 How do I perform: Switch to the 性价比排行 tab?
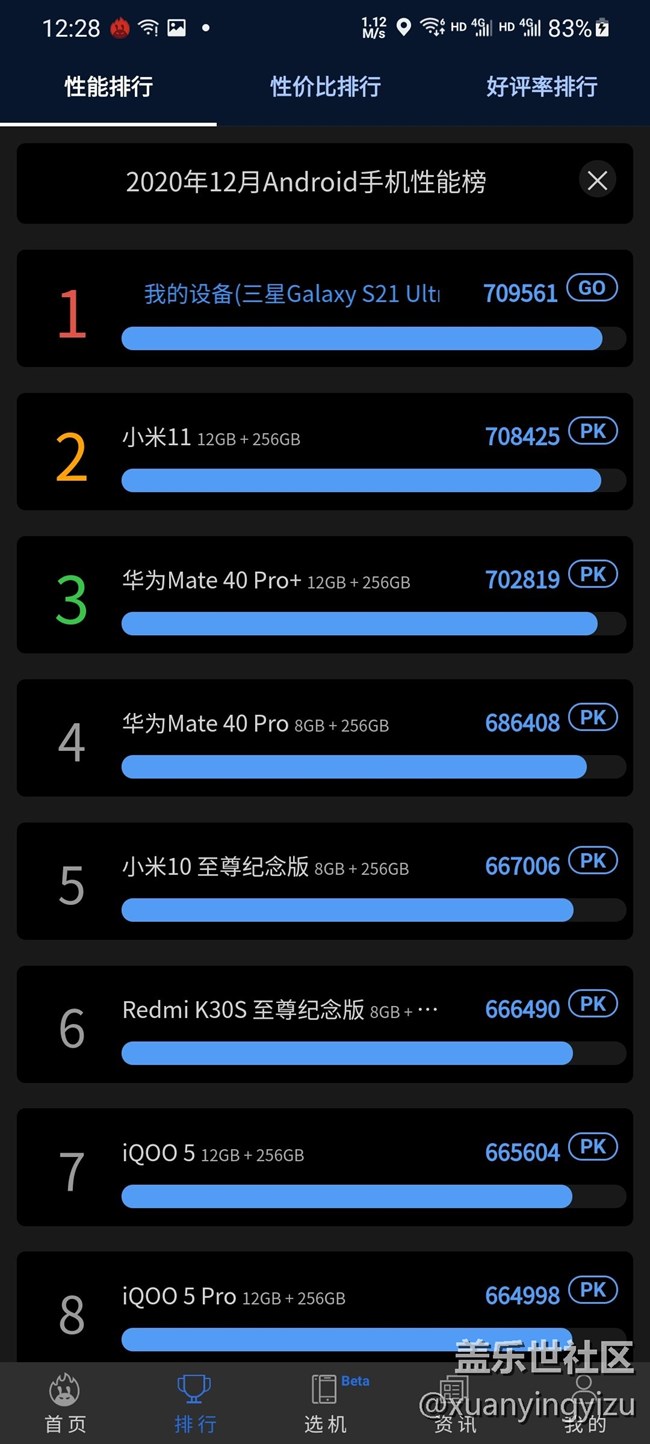[x=325, y=87]
